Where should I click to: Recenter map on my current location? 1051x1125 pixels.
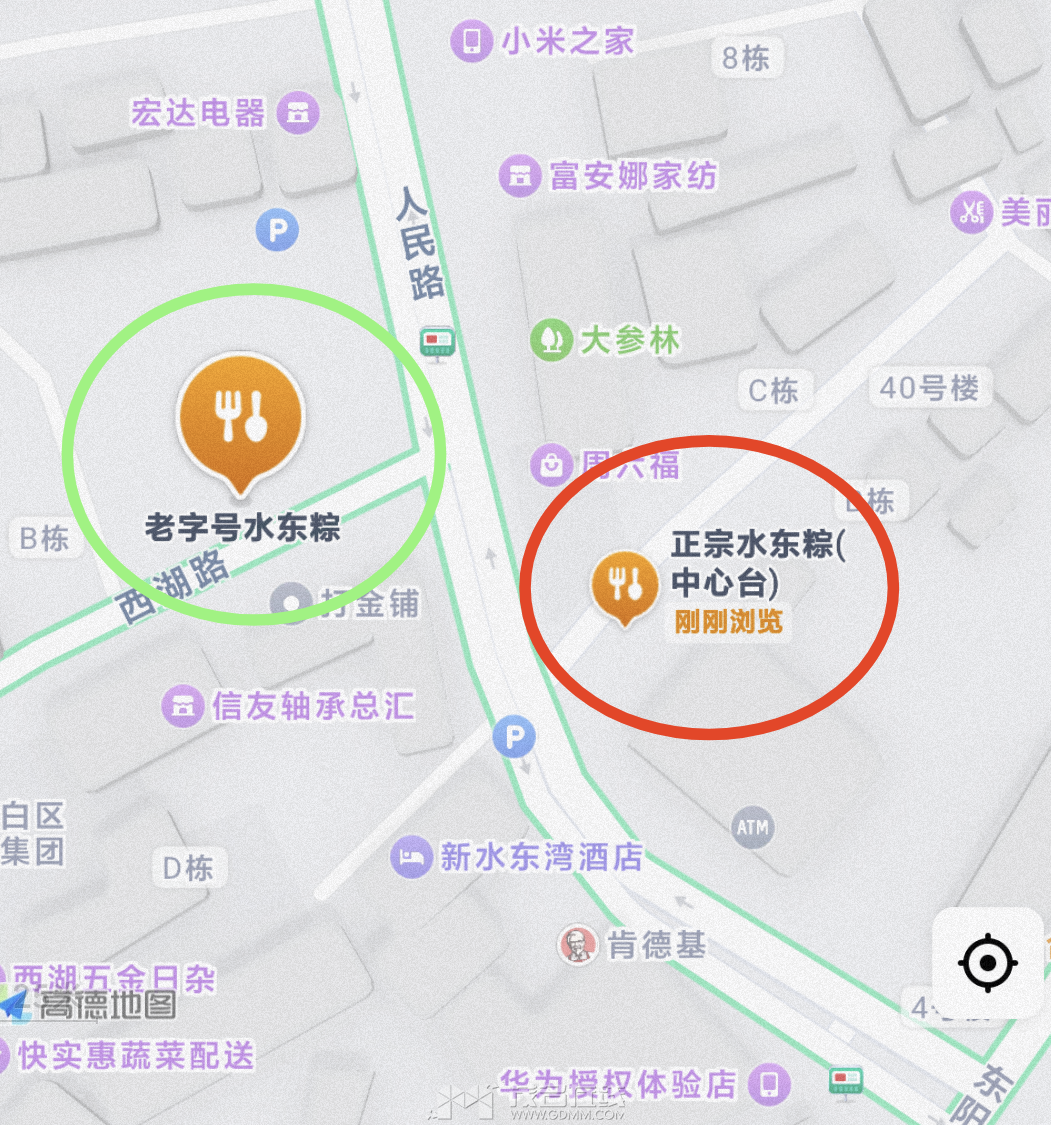988,963
